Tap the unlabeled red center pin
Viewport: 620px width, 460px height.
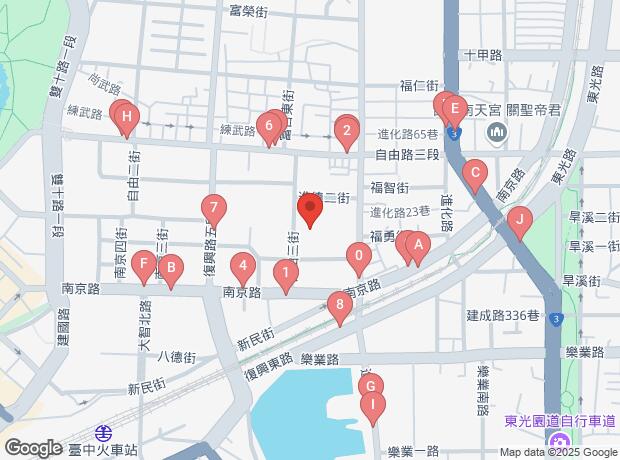click(x=309, y=210)
